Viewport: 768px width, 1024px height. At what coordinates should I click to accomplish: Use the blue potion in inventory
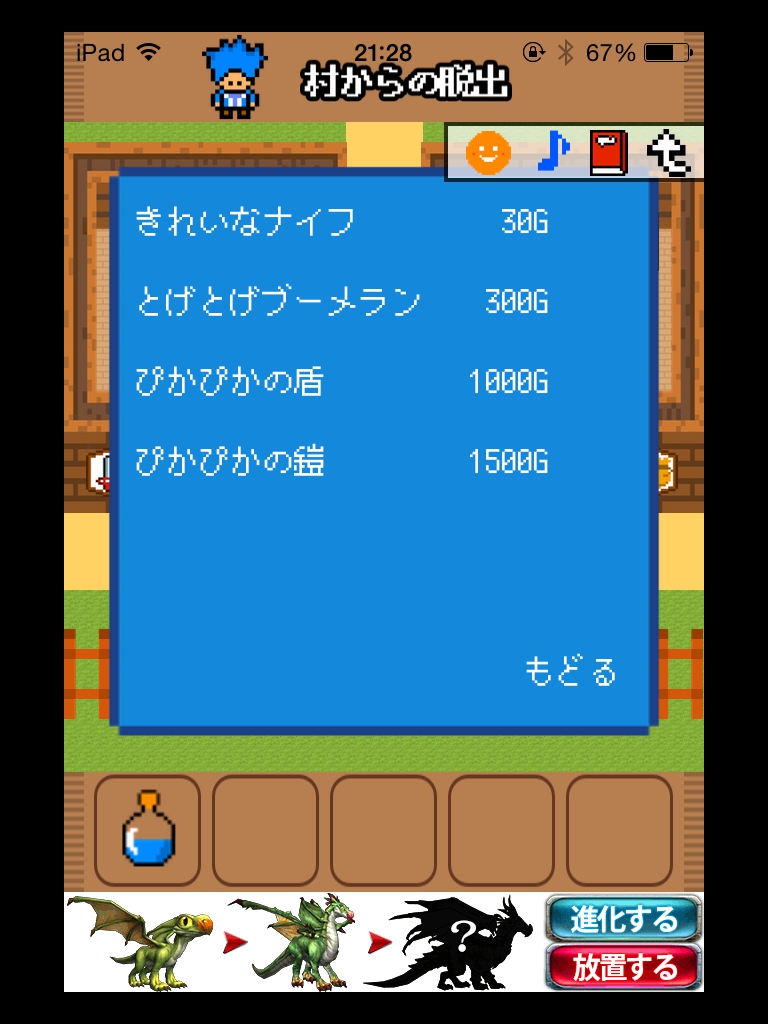click(147, 829)
